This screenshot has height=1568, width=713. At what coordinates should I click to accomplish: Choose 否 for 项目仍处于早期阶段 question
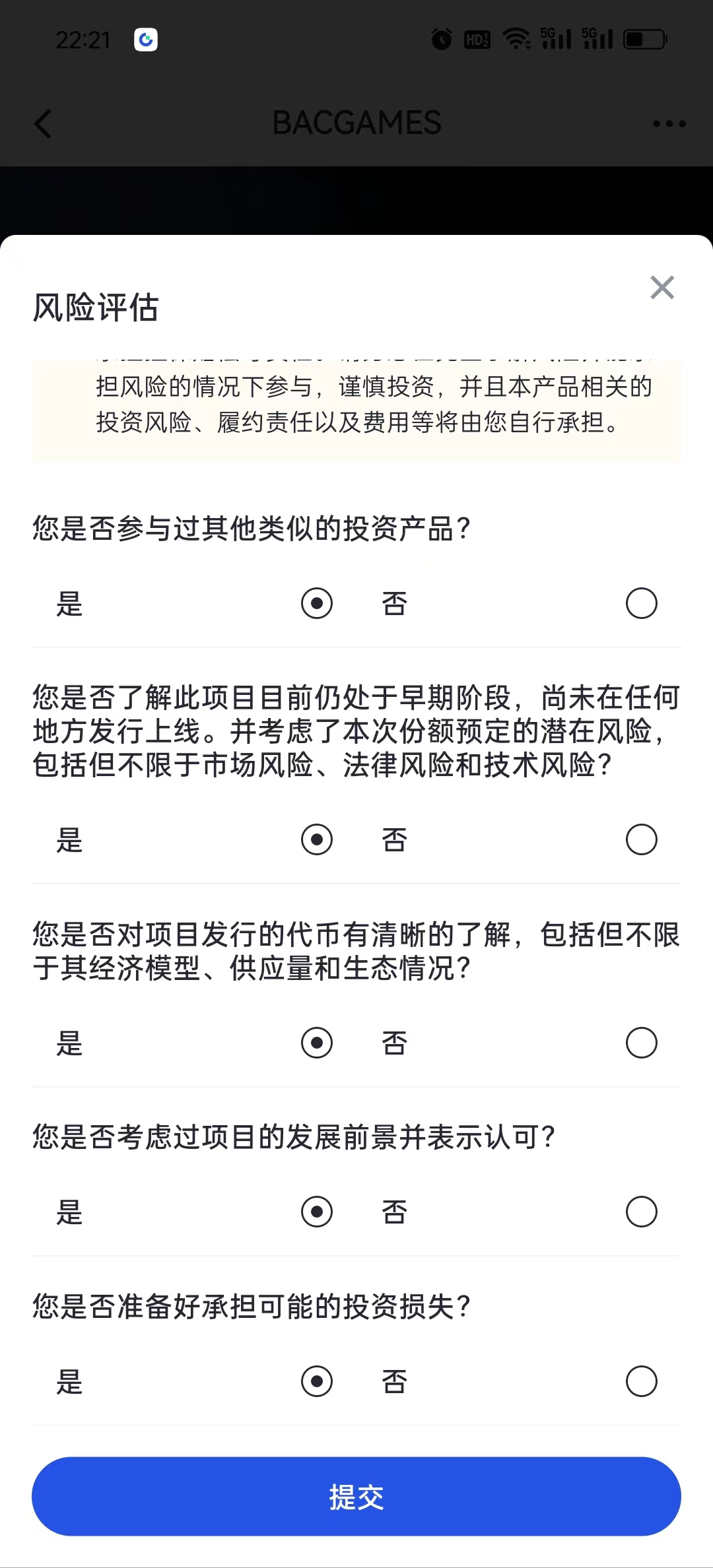[x=641, y=839]
